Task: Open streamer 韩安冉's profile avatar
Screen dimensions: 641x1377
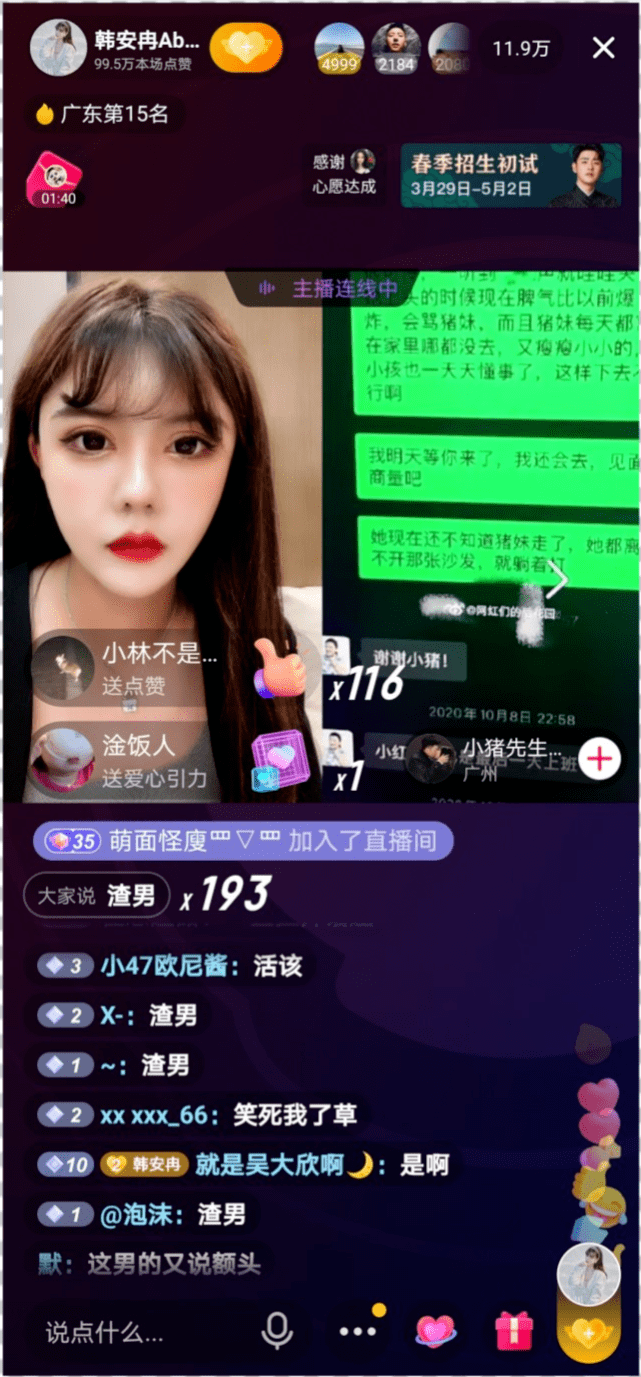Action: [58, 47]
